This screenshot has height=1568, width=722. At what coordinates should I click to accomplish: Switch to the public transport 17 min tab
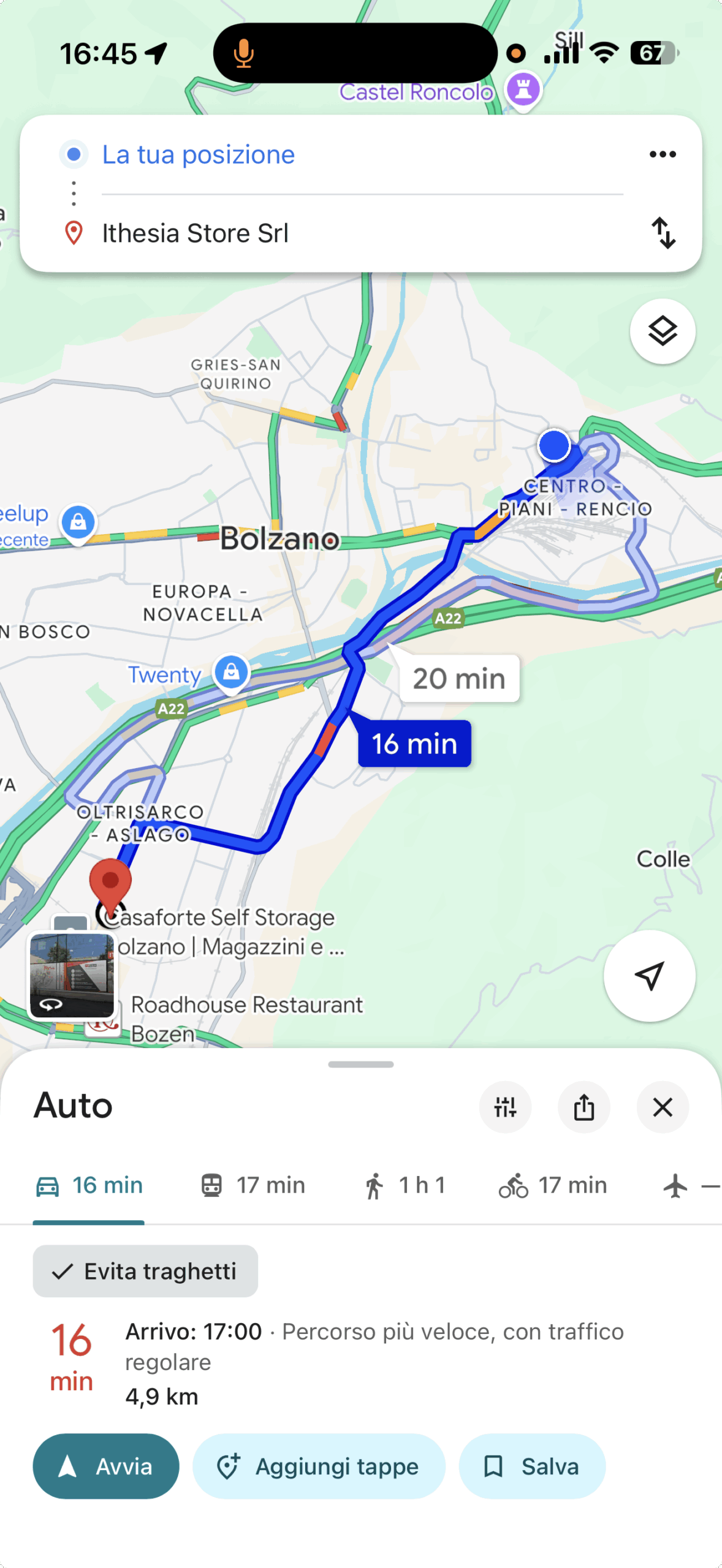click(253, 1186)
